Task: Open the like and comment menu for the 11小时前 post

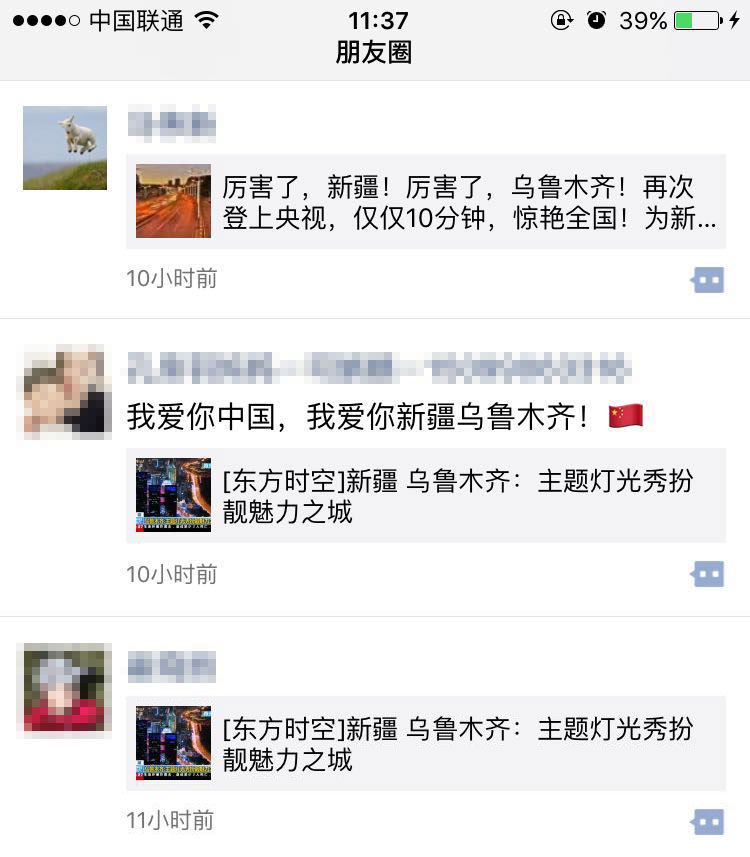Action: point(708,822)
